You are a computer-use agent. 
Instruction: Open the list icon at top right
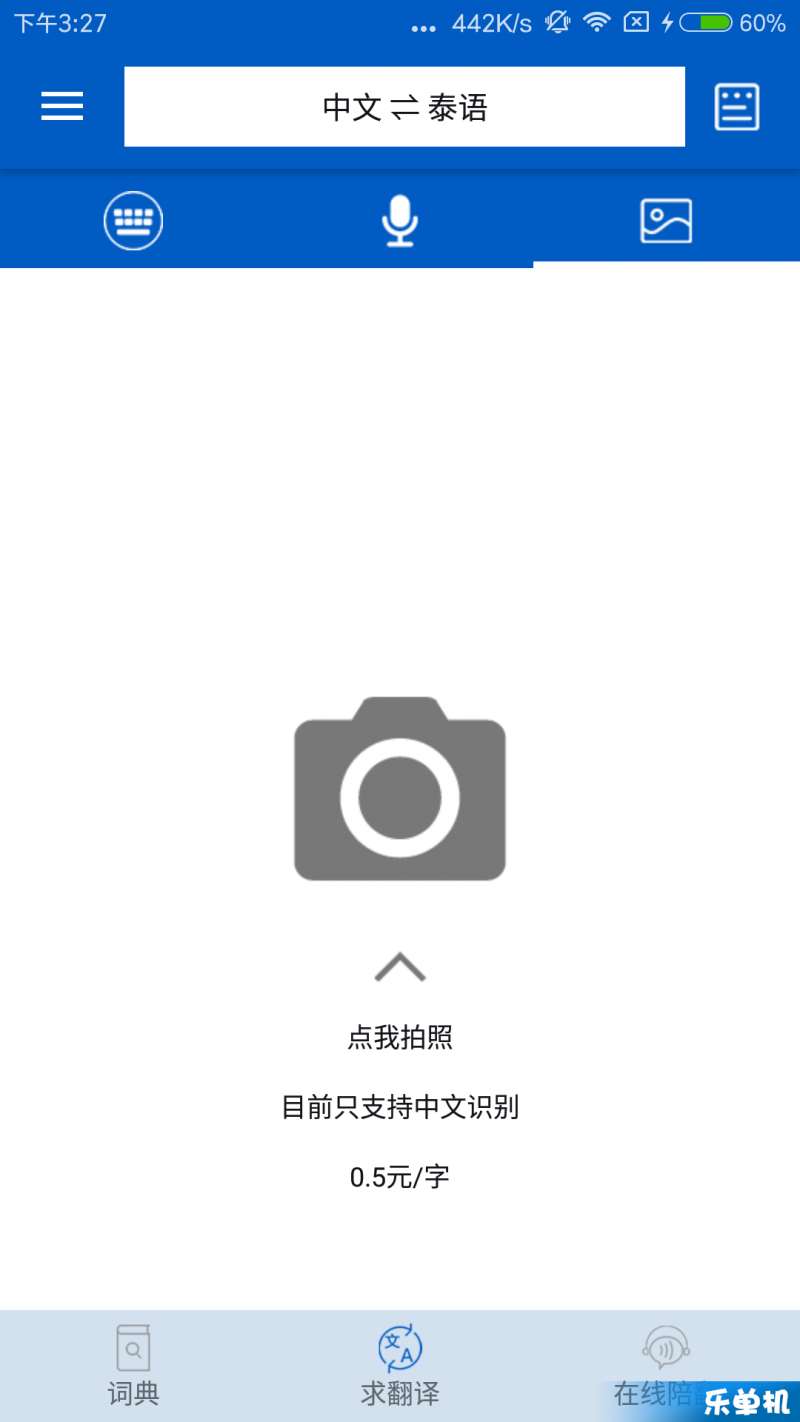click(737, 107)
